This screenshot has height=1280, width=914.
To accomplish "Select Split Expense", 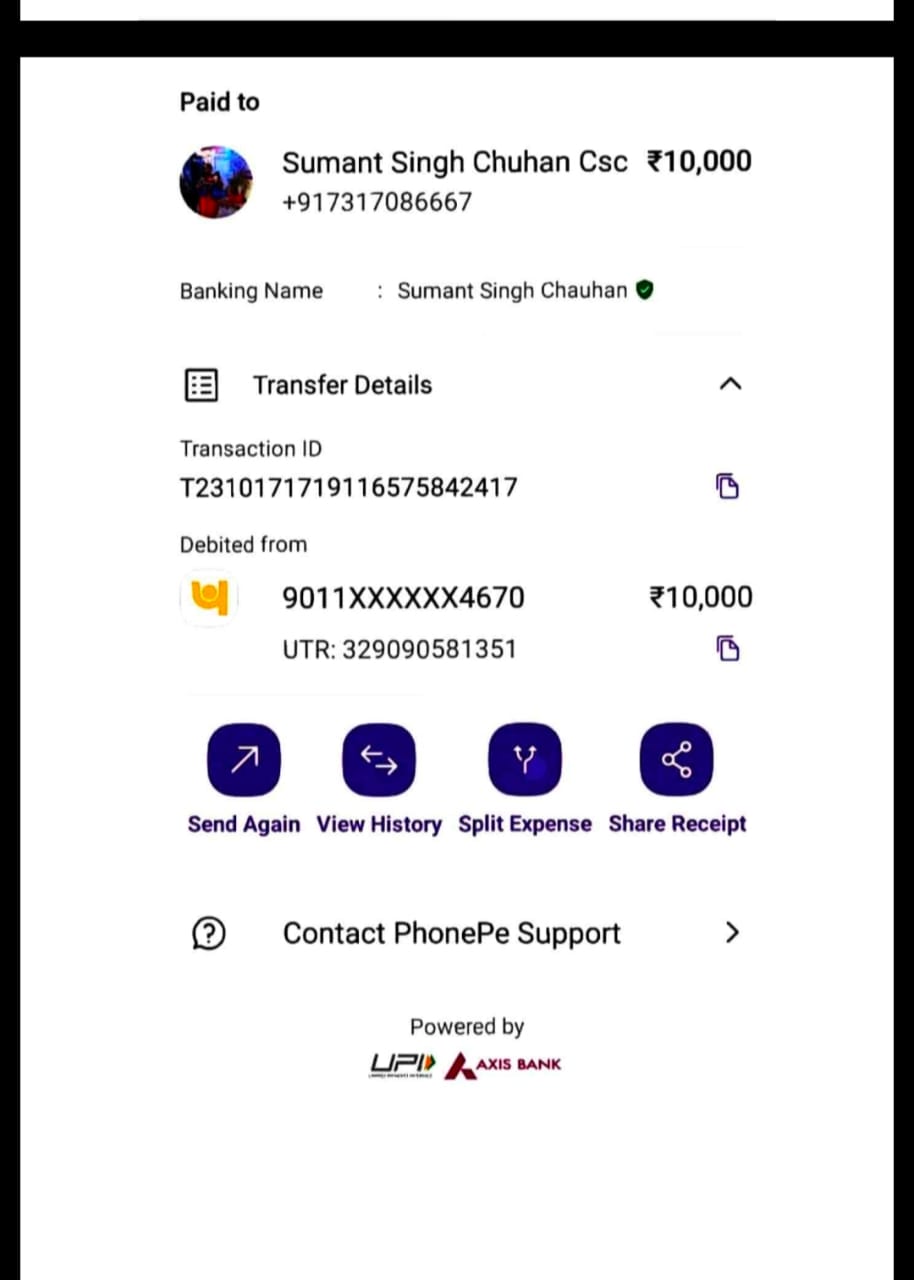I will point(524,760).
